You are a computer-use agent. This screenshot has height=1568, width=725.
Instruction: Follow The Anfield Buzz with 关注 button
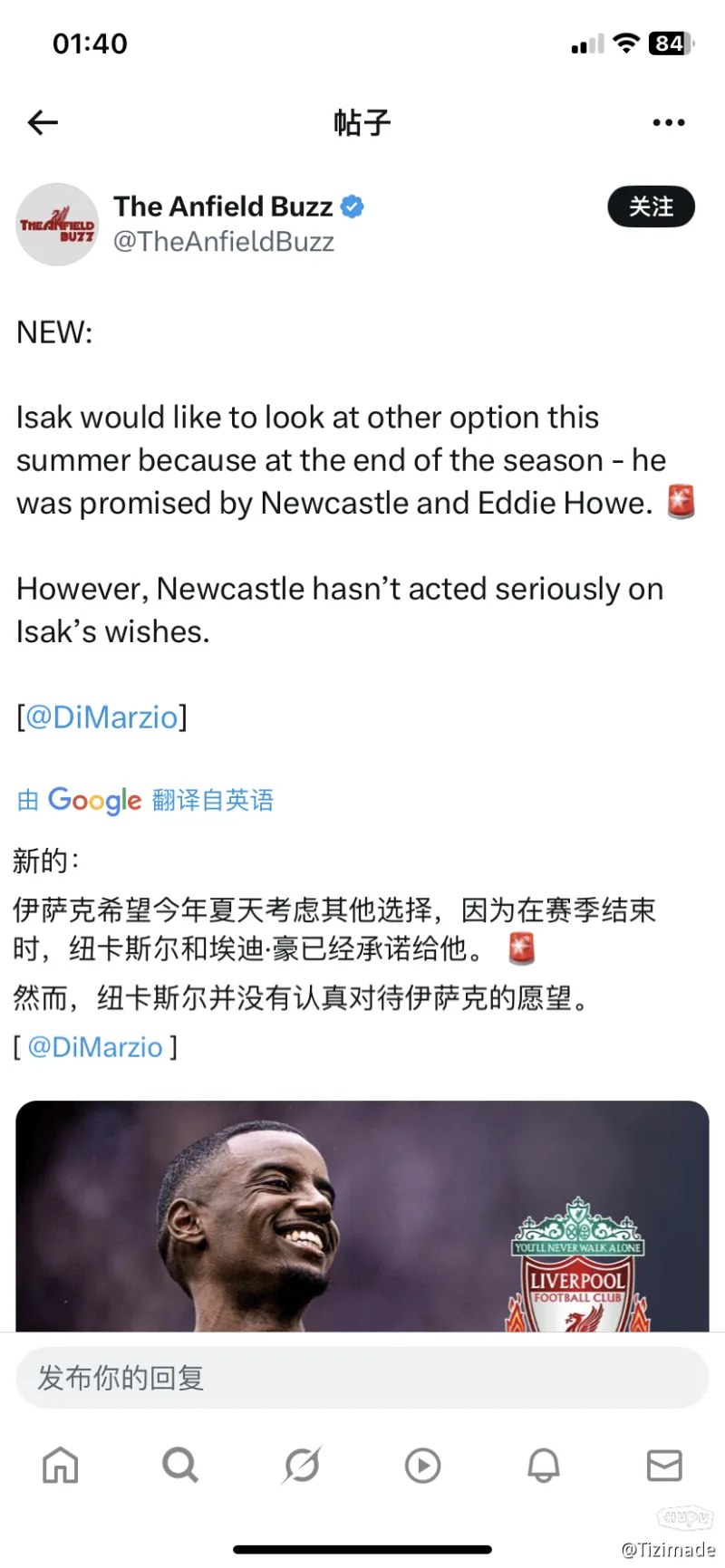(x=651, y=207)
